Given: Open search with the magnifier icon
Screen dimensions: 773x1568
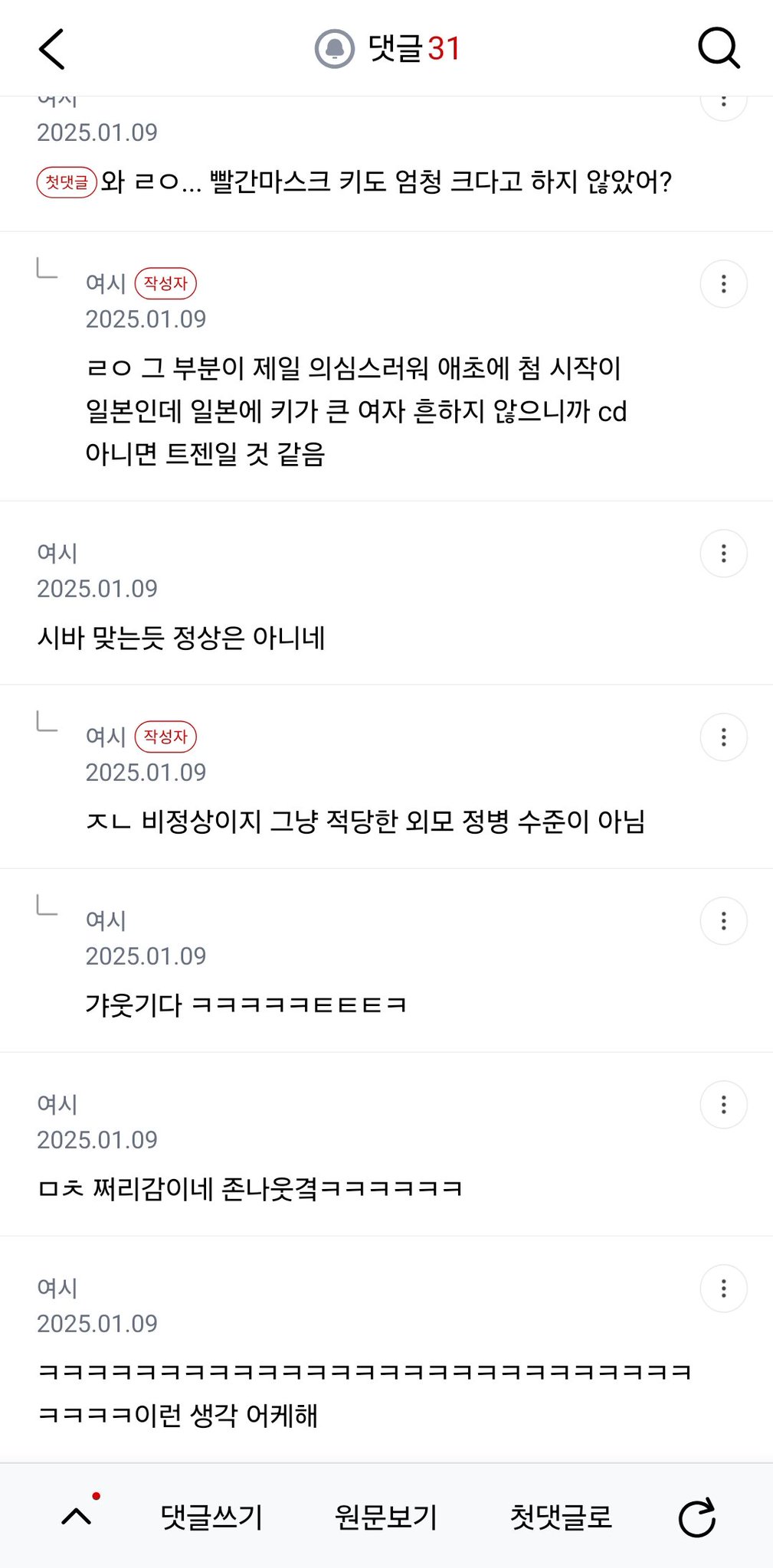Looking at the screenshot, I should [719, 49].
